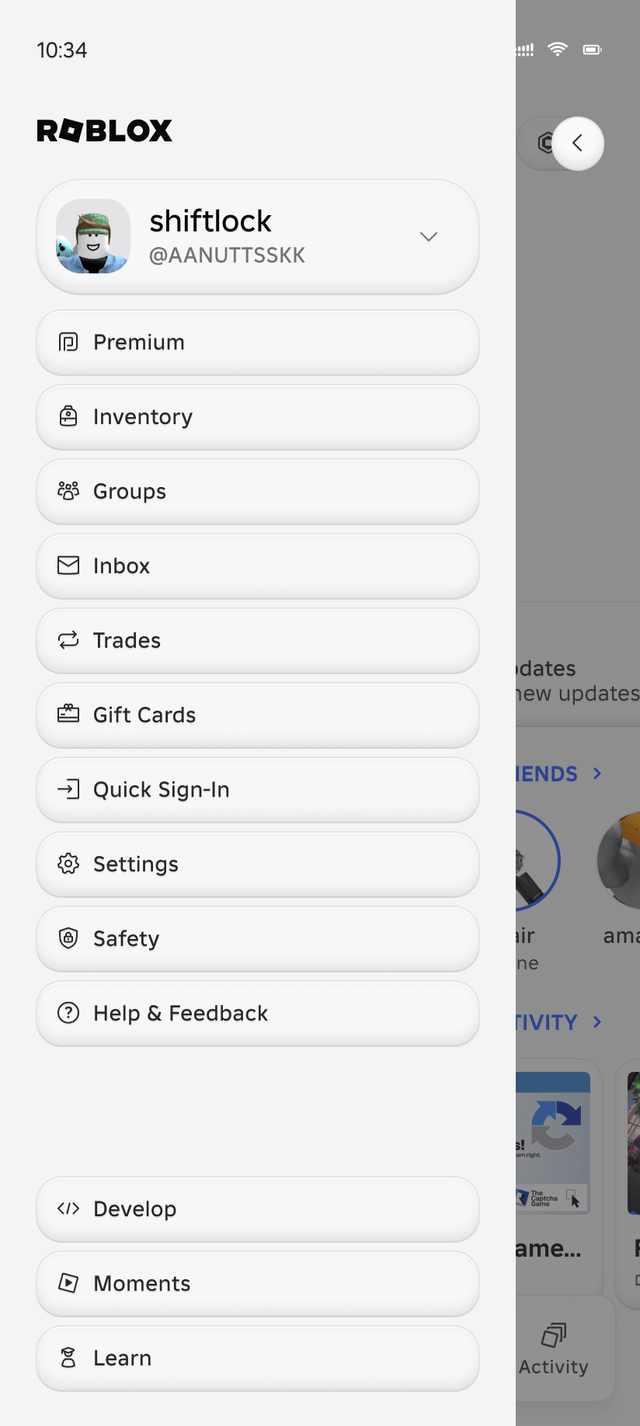The width and height of the screenshot is (640, 1426).
Task: Open the Learn page
Action: point(257,1358)
